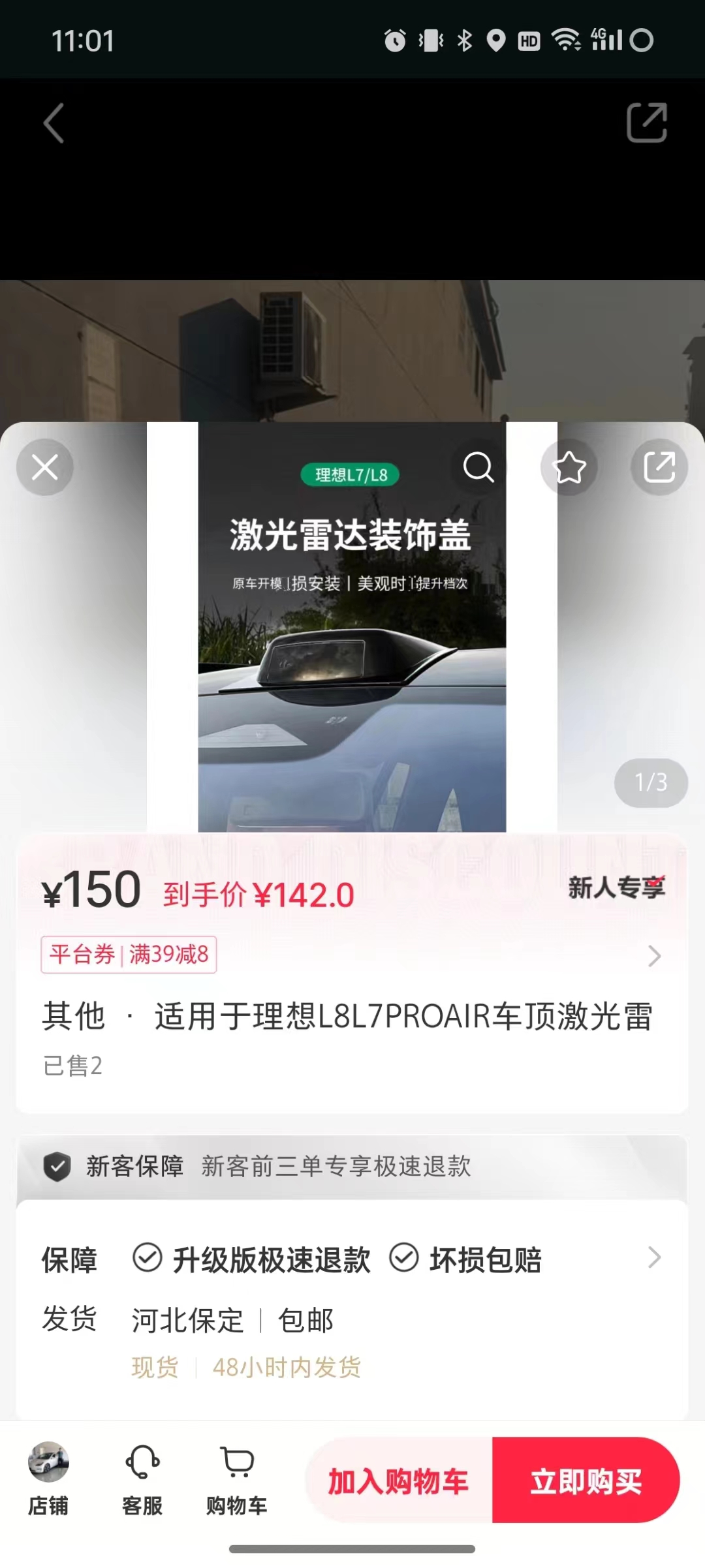The image size is (705, 1568).
Task: Buy now with 立即购买
Action: coord(586,1481)
